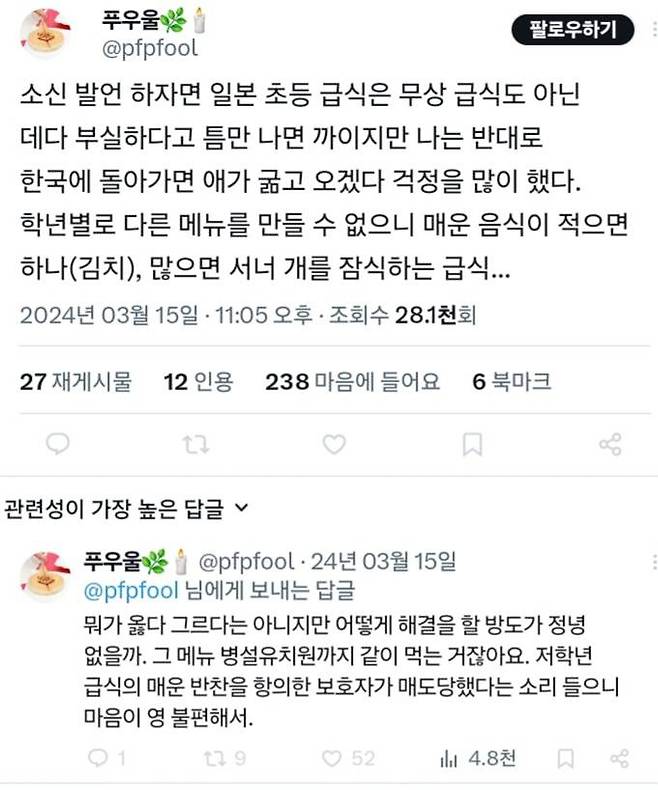Like the main post

(334, 444)
